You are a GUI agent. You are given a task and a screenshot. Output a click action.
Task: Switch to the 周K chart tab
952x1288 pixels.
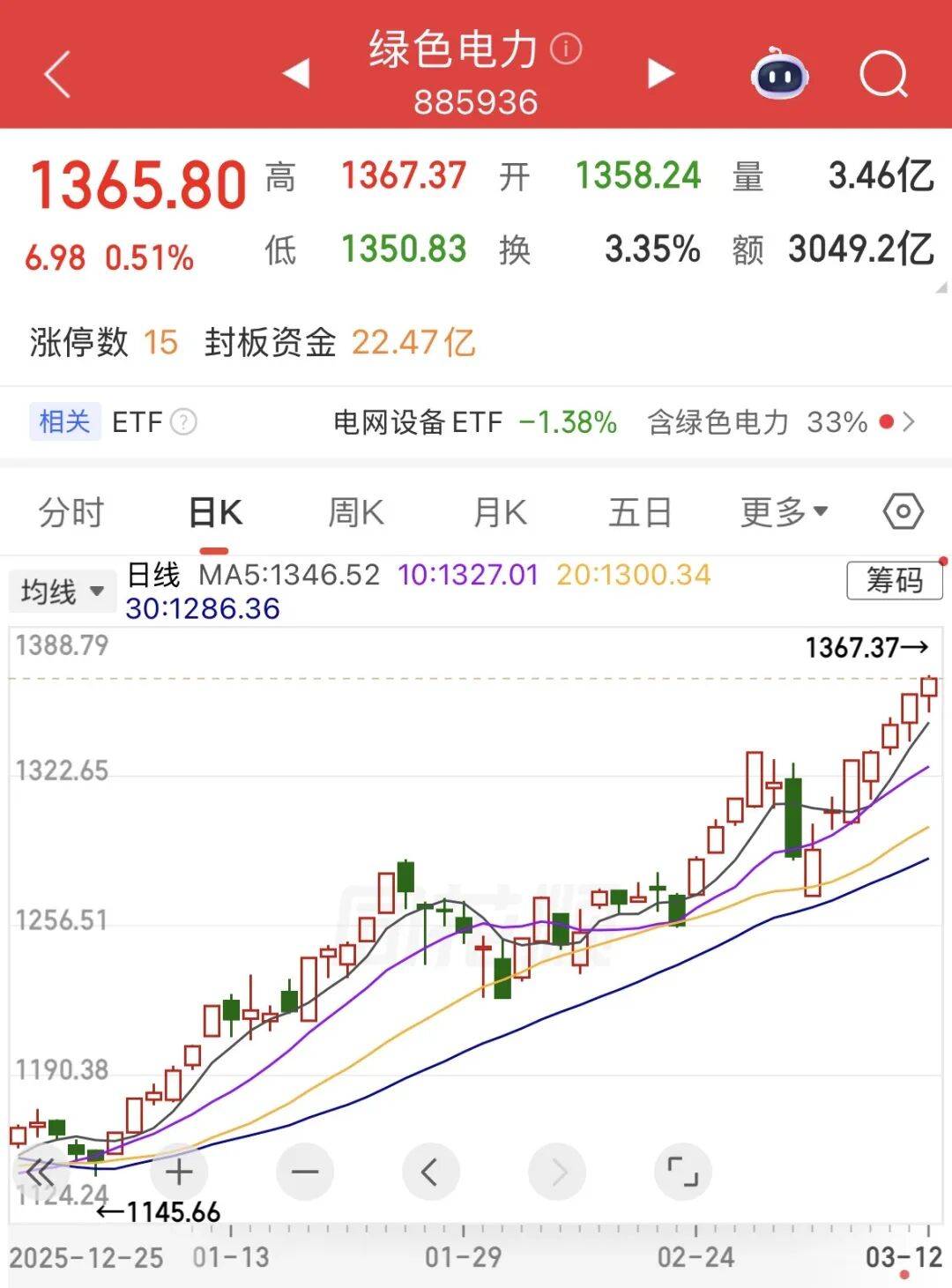click(x=356, y=512)
